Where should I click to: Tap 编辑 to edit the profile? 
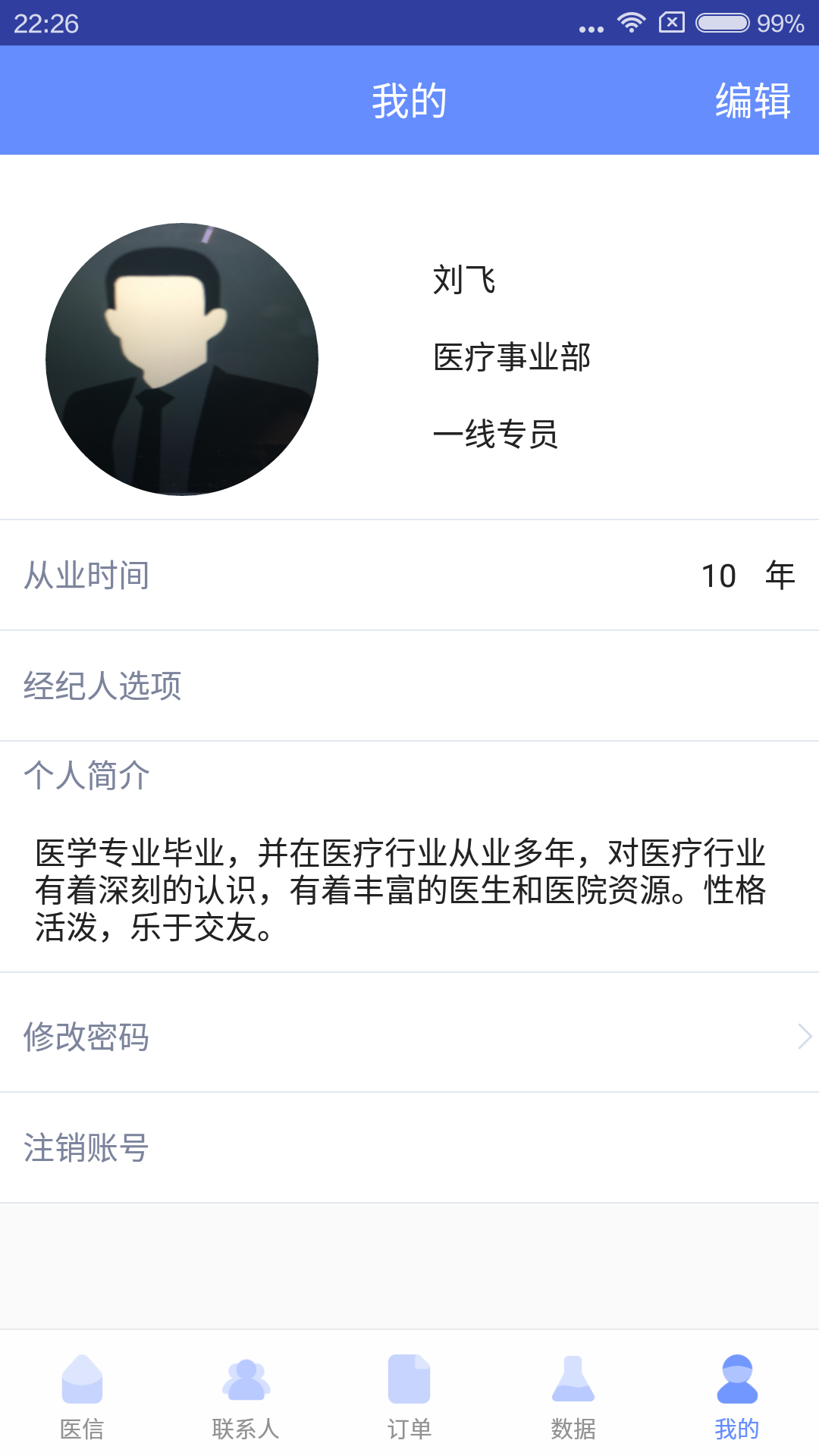tap(752, 101)
